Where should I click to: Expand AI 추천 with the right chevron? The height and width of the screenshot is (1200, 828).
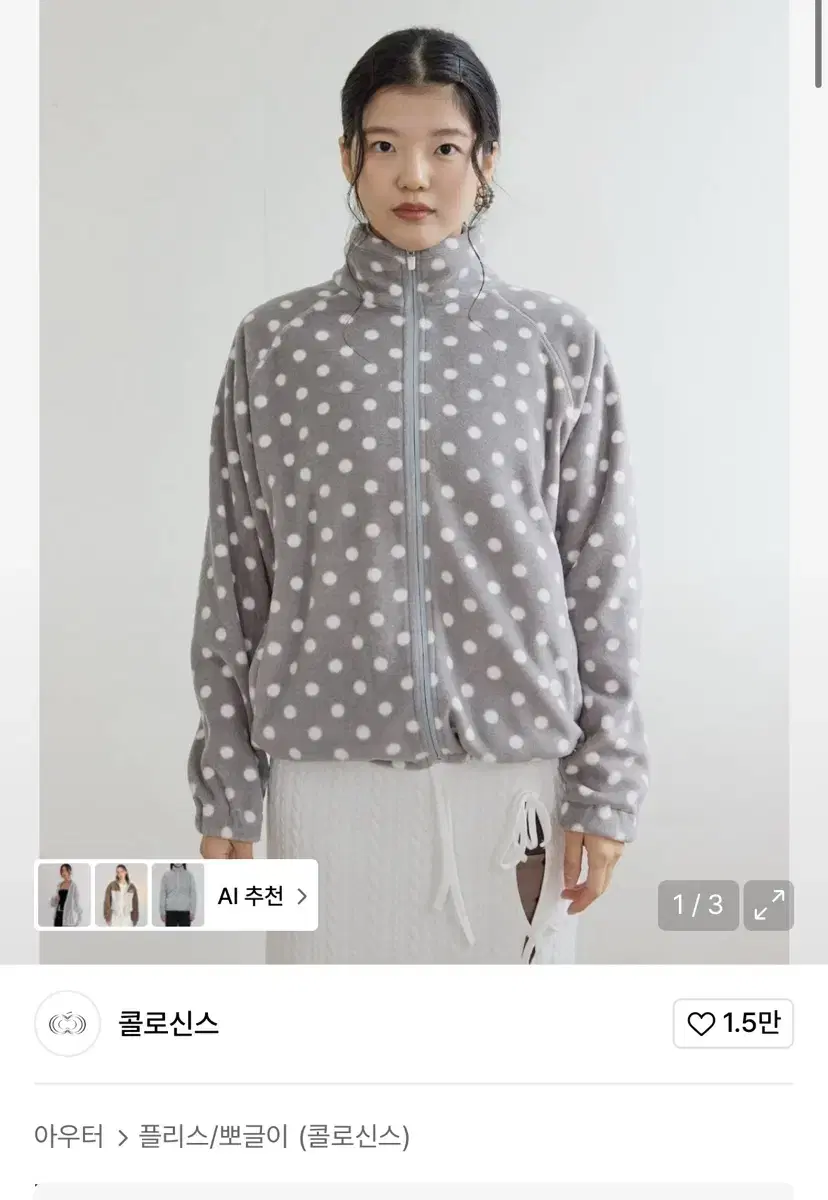(303, 896)
